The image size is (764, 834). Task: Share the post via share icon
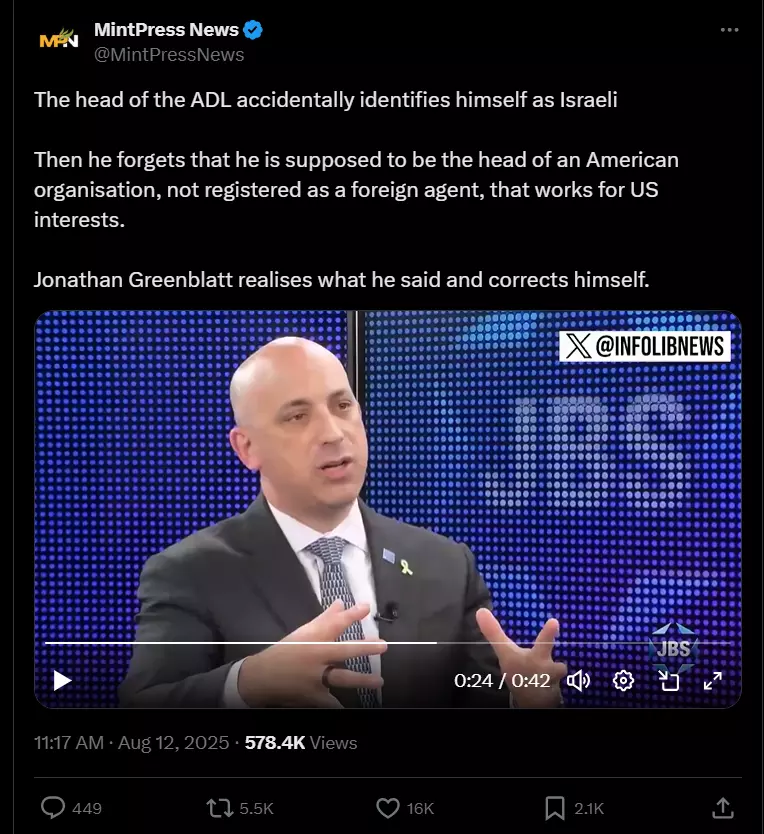[x=723, y=808]
